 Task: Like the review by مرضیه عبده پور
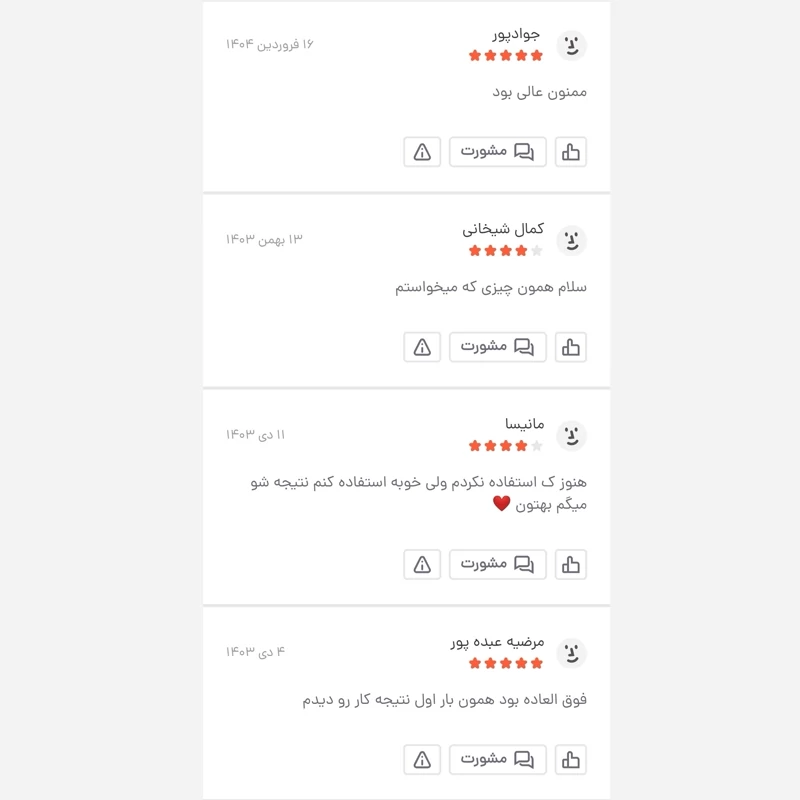click(571, 759)
